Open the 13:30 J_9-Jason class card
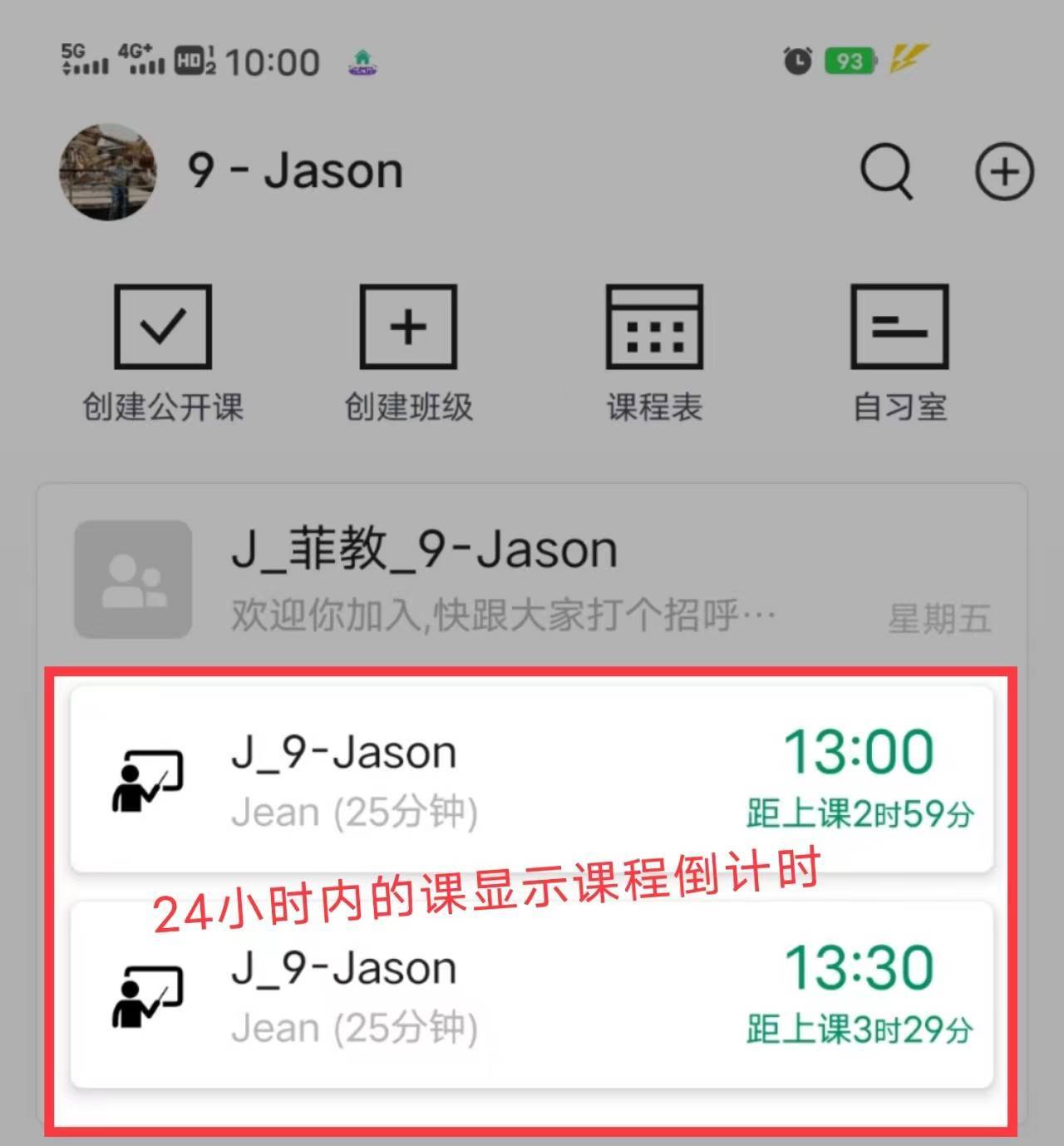The width and height of the screenshot is (1064, 1146). [532, 995]
